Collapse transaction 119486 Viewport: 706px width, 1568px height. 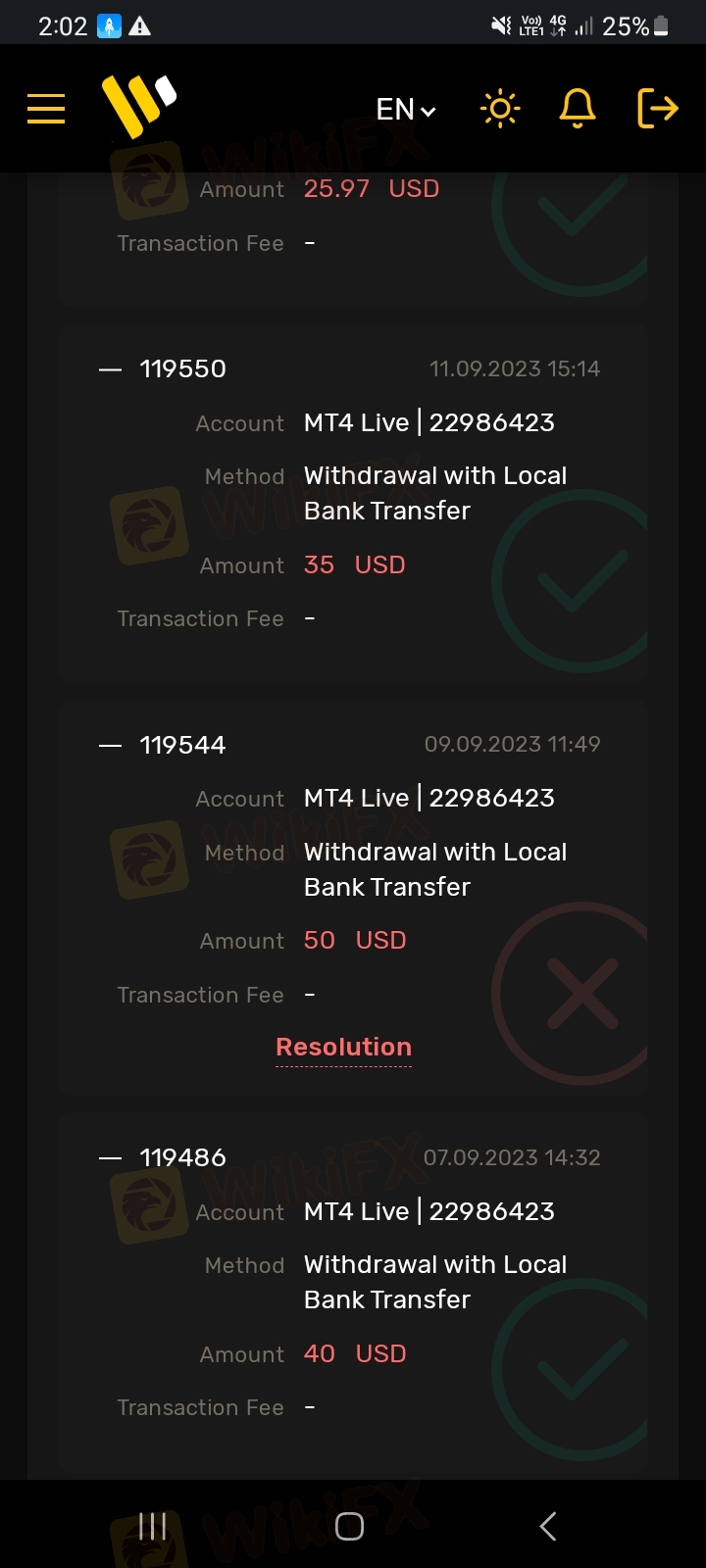(111, 1158)
